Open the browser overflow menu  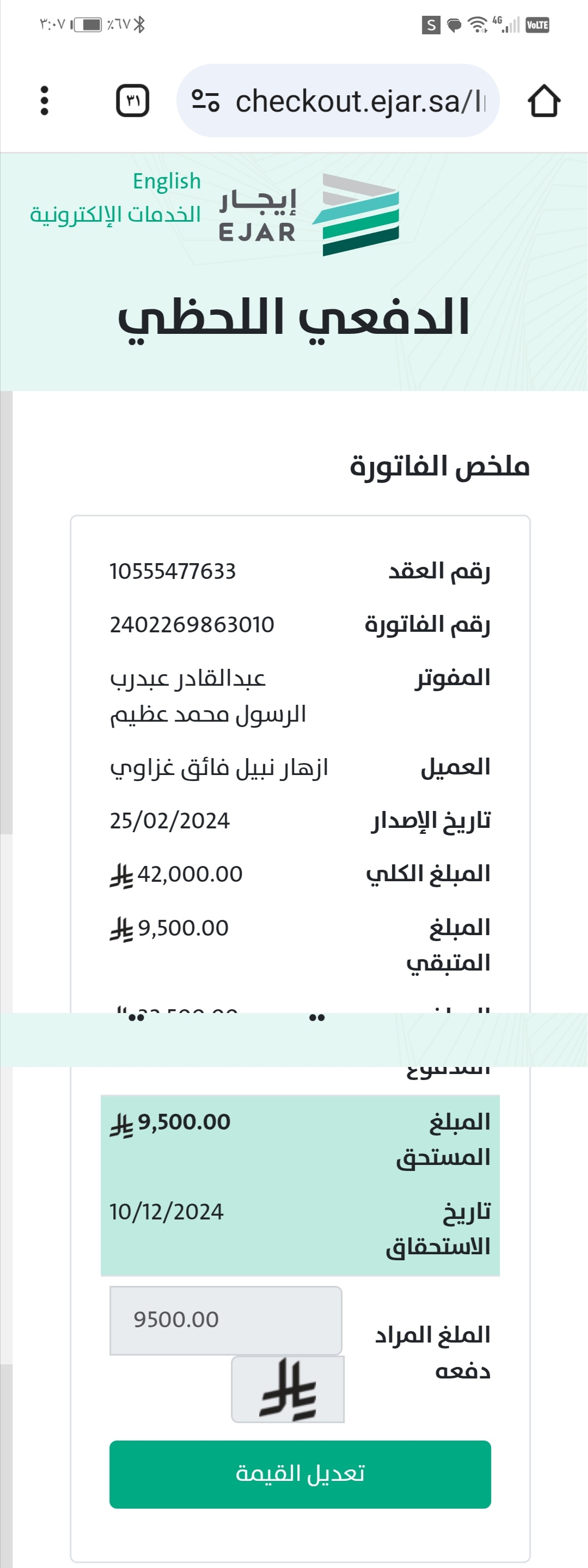(45, 101)
